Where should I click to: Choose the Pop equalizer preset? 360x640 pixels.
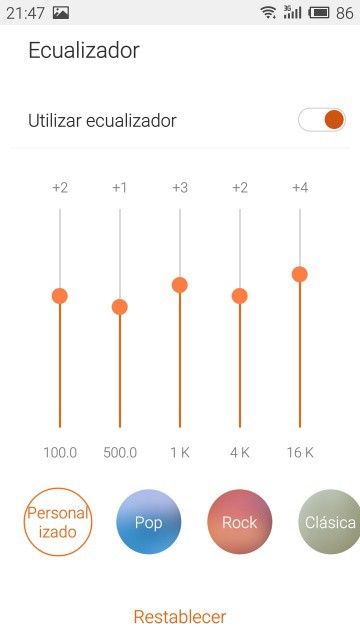click(x=149, y=522)
